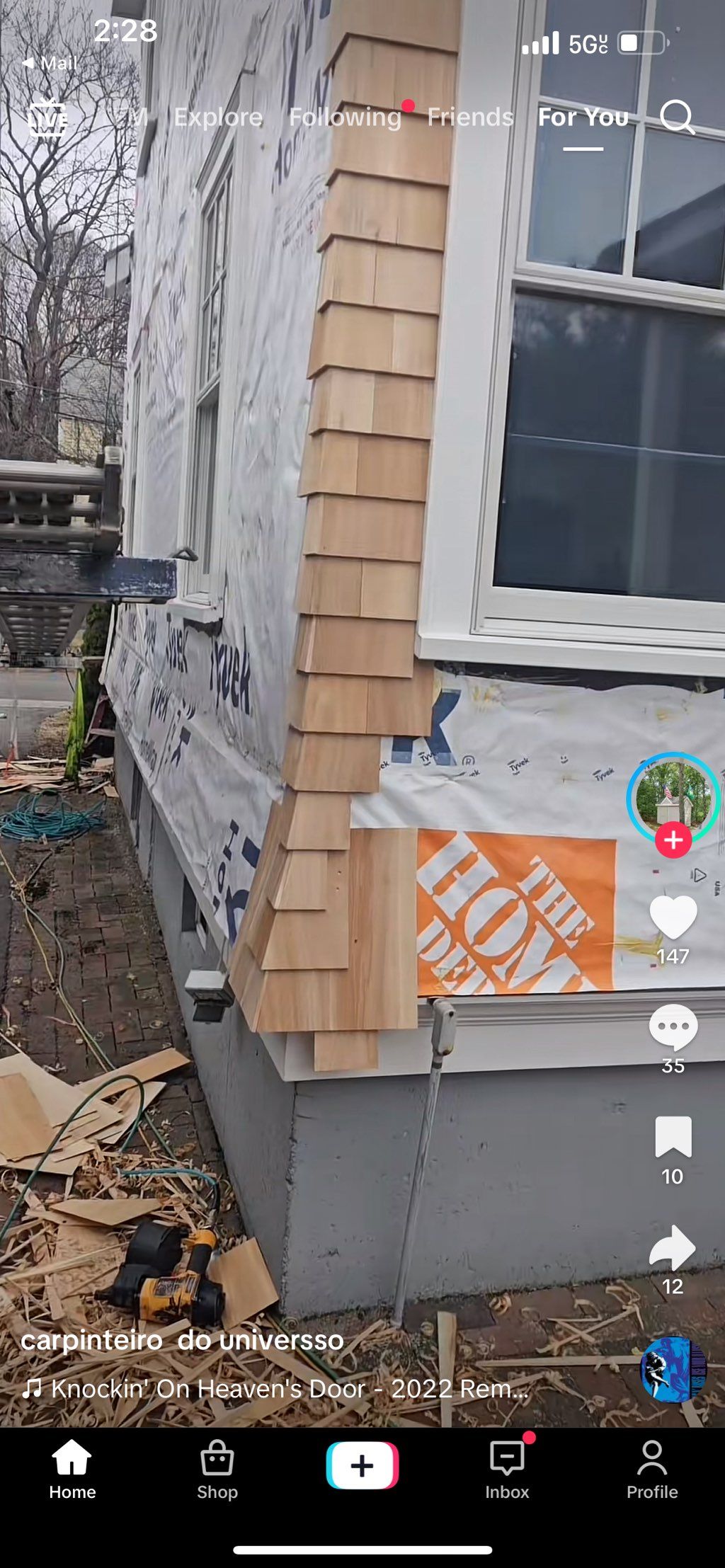Switch to the Explore tab
725x1568 pixels.
218,117
